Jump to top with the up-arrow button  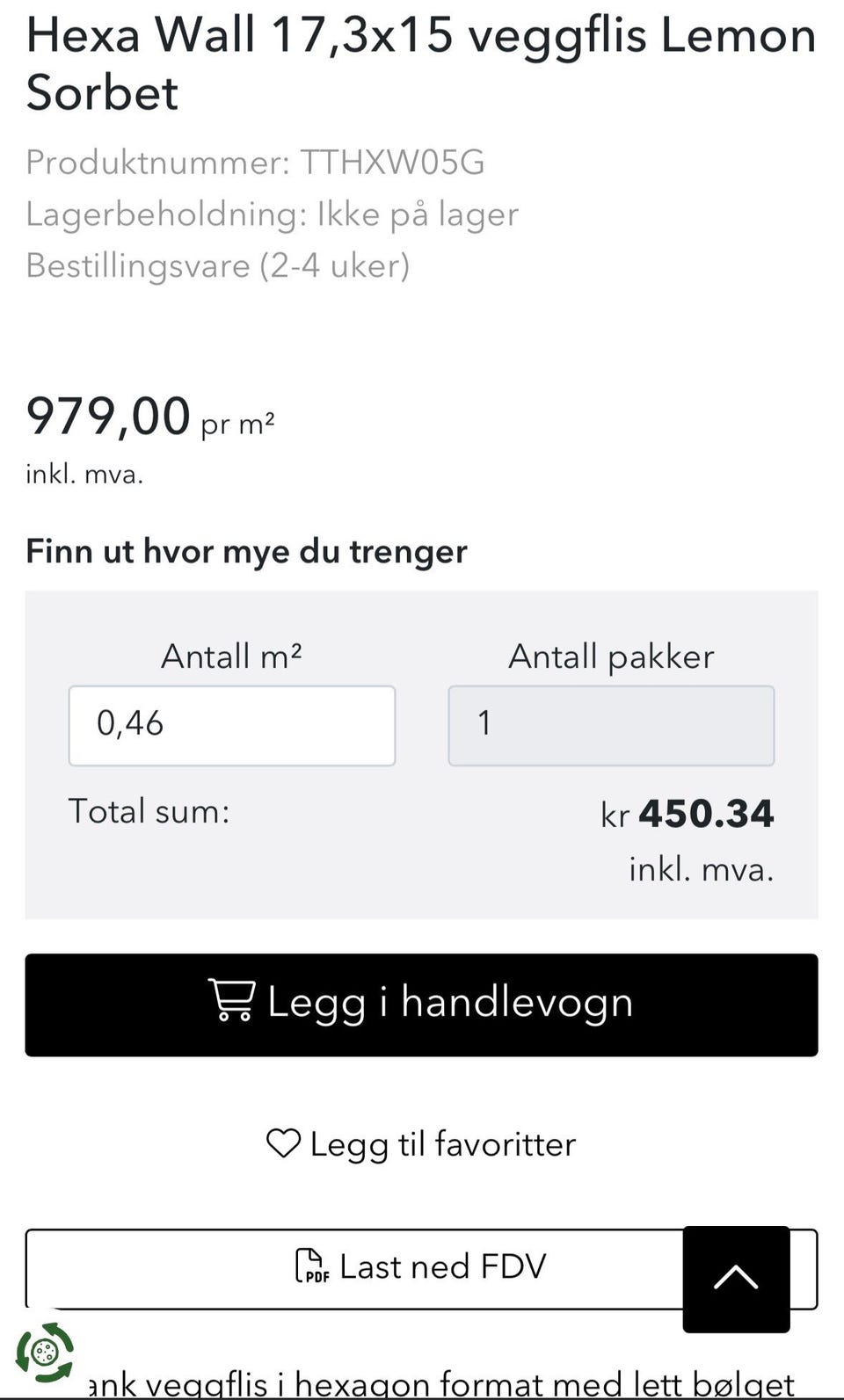coord(736,1279)
